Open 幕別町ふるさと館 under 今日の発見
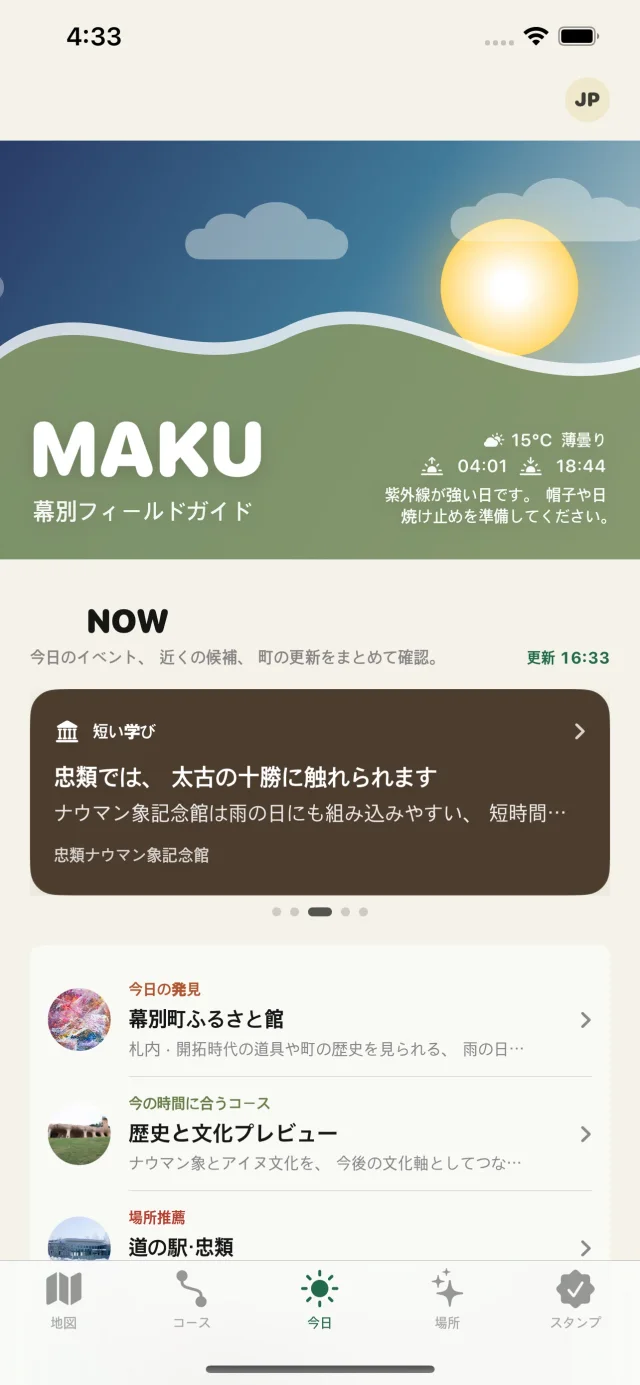This screenshot has width=640, height=1385. pos(320,1020)
